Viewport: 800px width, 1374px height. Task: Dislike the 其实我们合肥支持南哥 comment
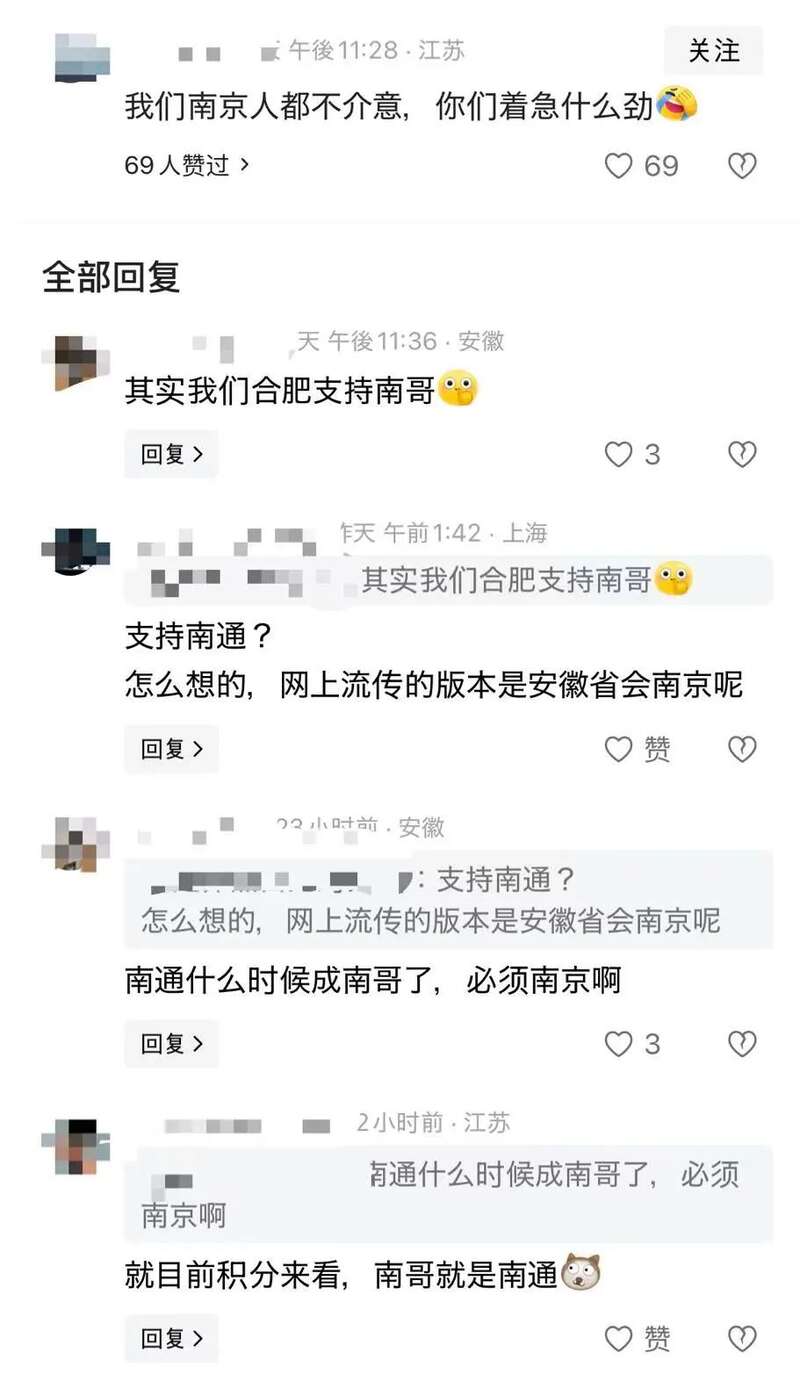[741, 455]
